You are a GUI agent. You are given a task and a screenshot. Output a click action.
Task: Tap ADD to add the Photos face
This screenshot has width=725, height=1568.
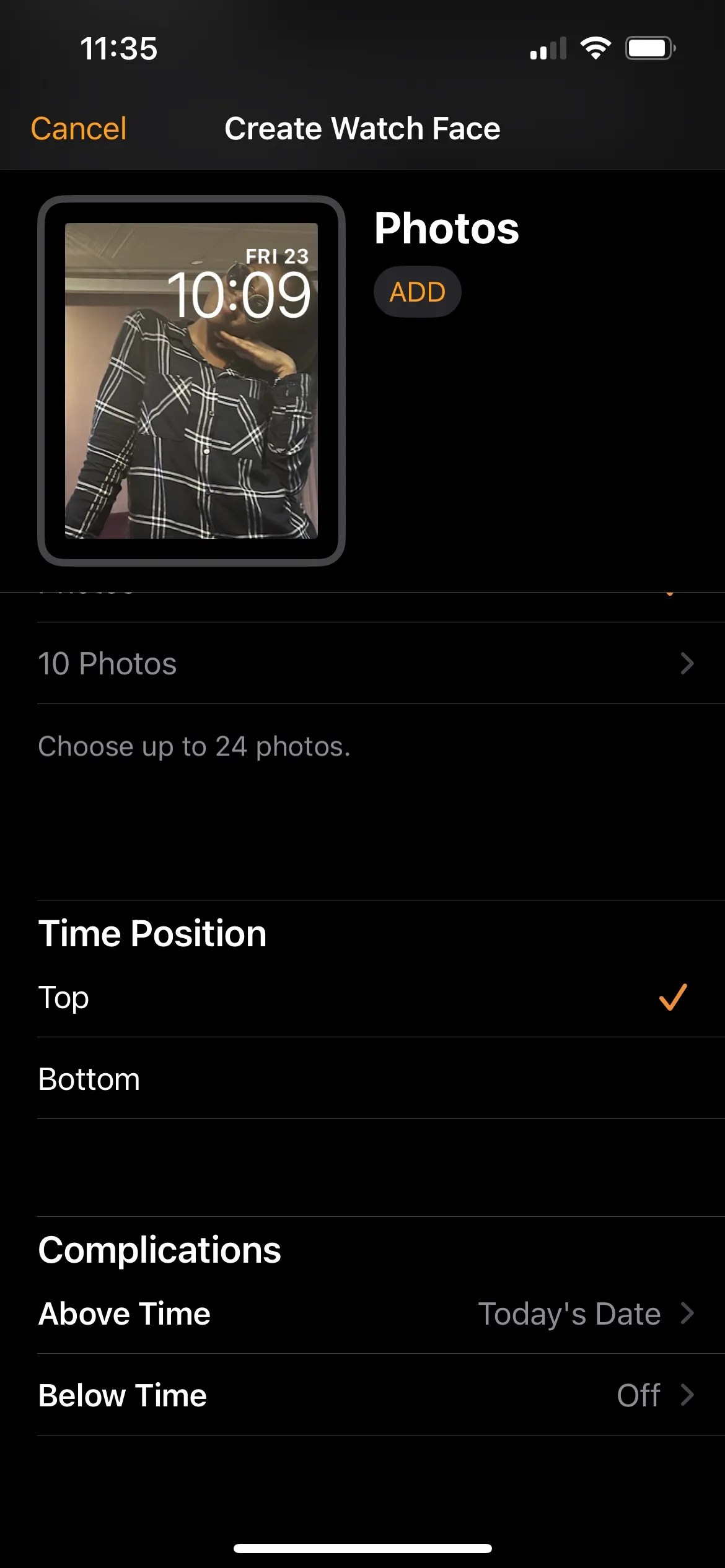point(417,292)
